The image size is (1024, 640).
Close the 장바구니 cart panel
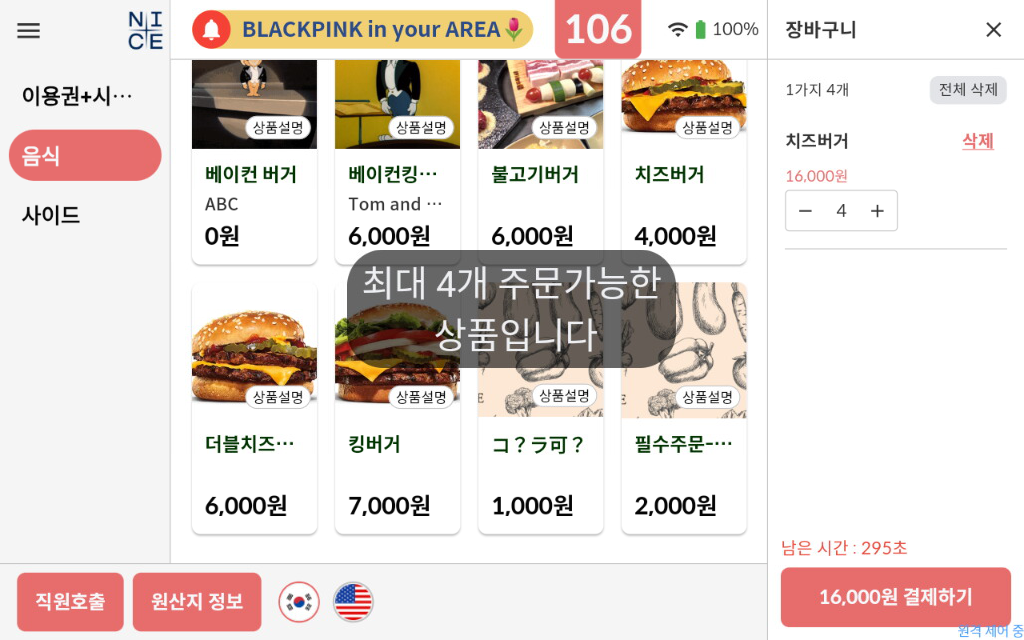click(993, 30)
